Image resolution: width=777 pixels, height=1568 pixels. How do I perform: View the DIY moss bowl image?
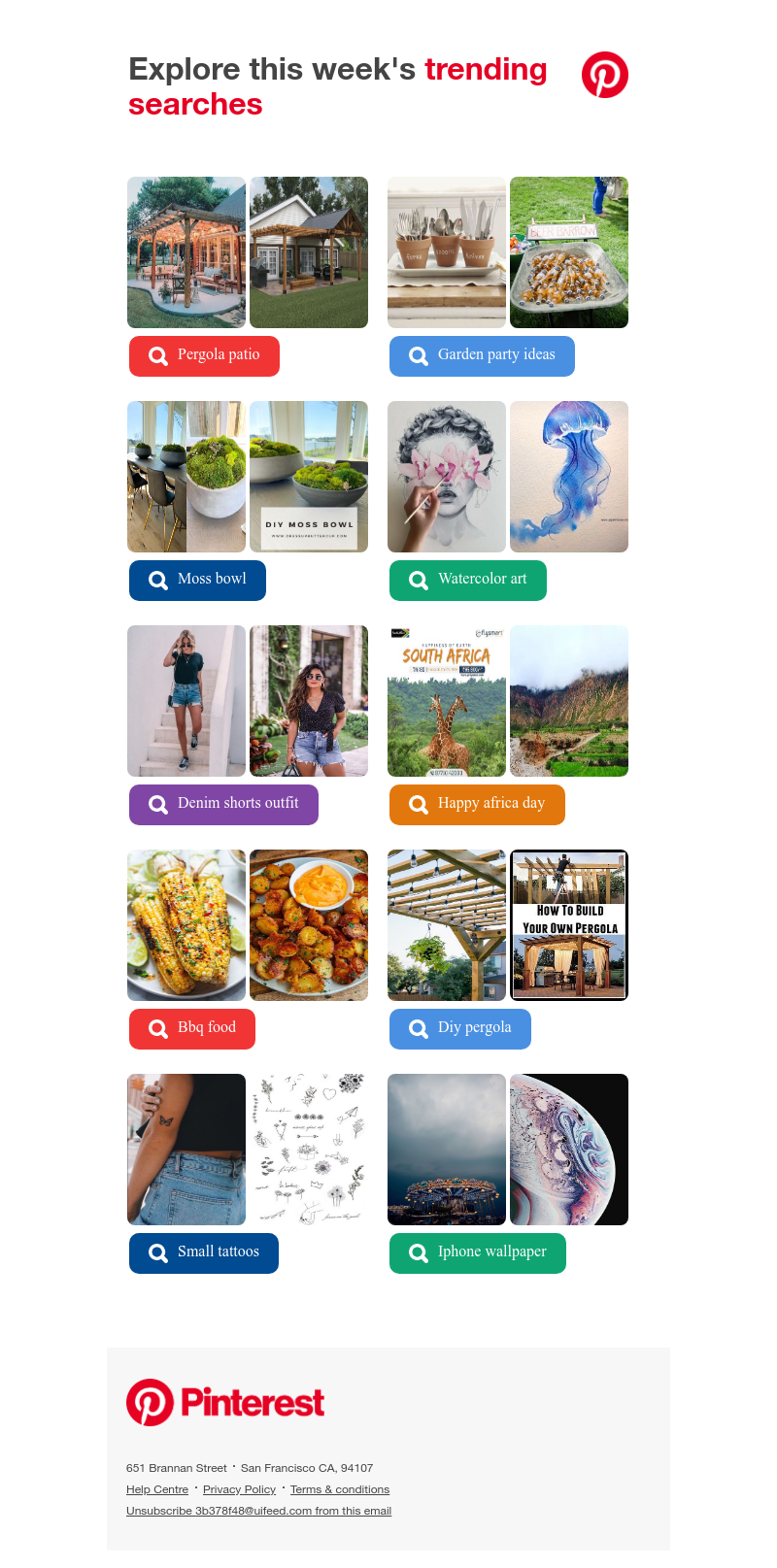click(x=309, y=477)
